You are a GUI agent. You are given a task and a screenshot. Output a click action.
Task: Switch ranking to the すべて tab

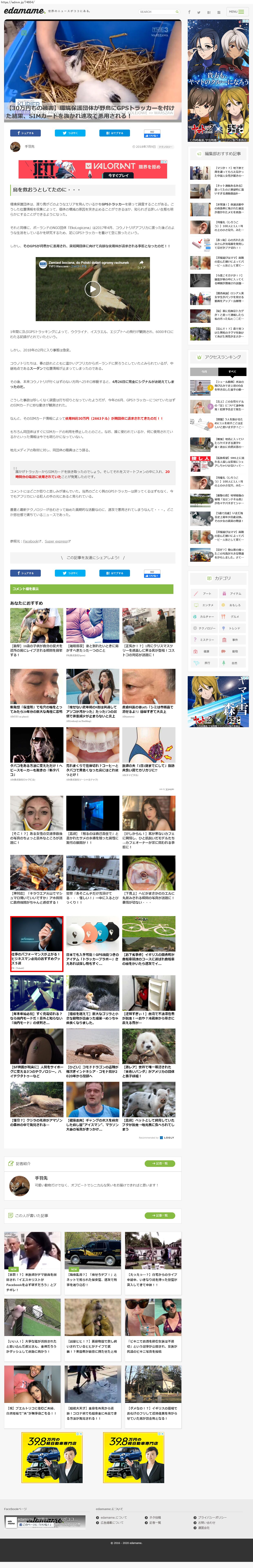(x=232, y=371)
